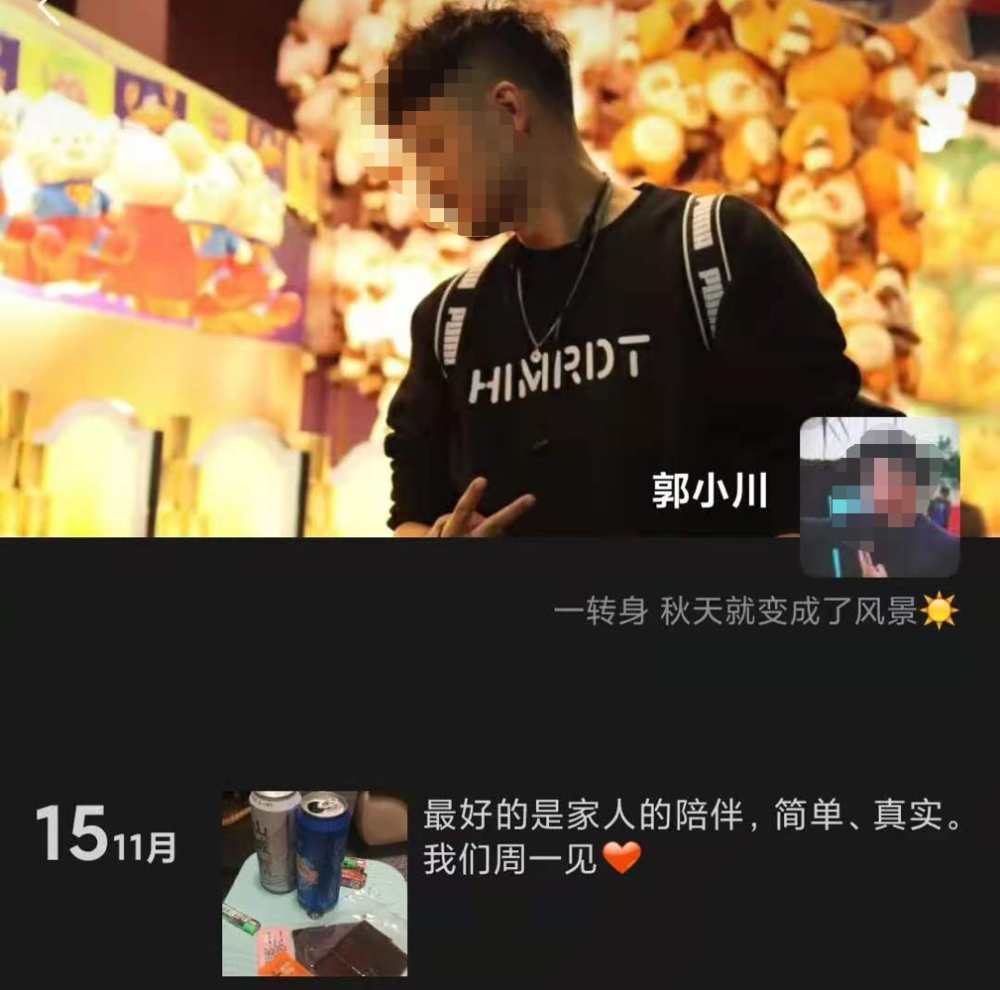Open 郭小川's profile avatar

click(879, 497)
